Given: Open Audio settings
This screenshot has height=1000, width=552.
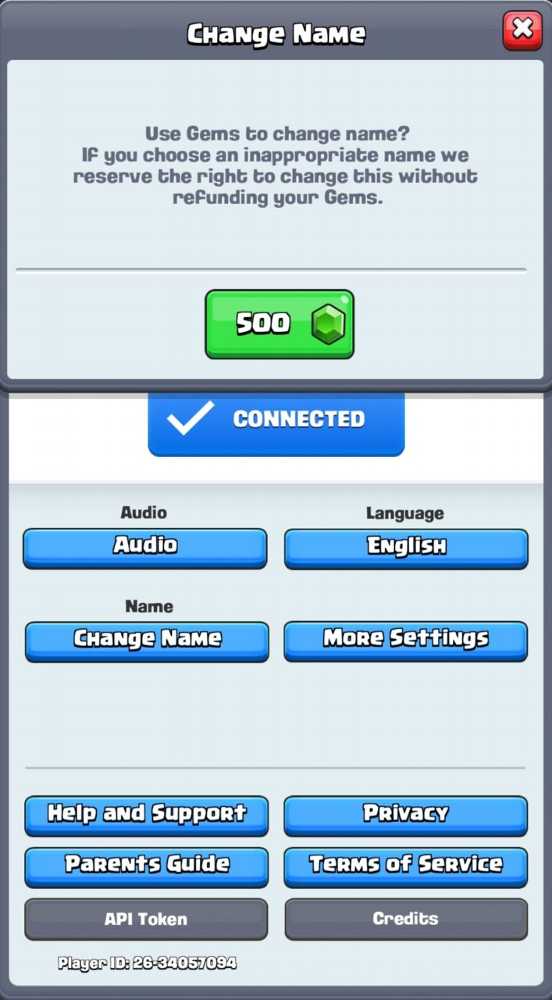Looking at the screenshot, I should pyautogui.click(x=145, y=547).
